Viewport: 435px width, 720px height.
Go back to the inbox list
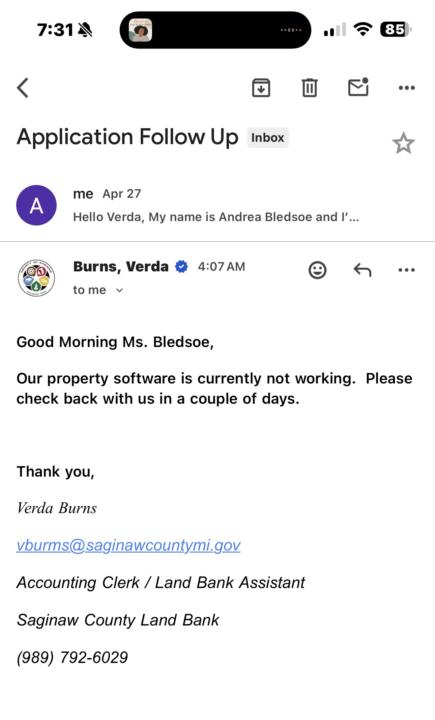coord(23,87)
